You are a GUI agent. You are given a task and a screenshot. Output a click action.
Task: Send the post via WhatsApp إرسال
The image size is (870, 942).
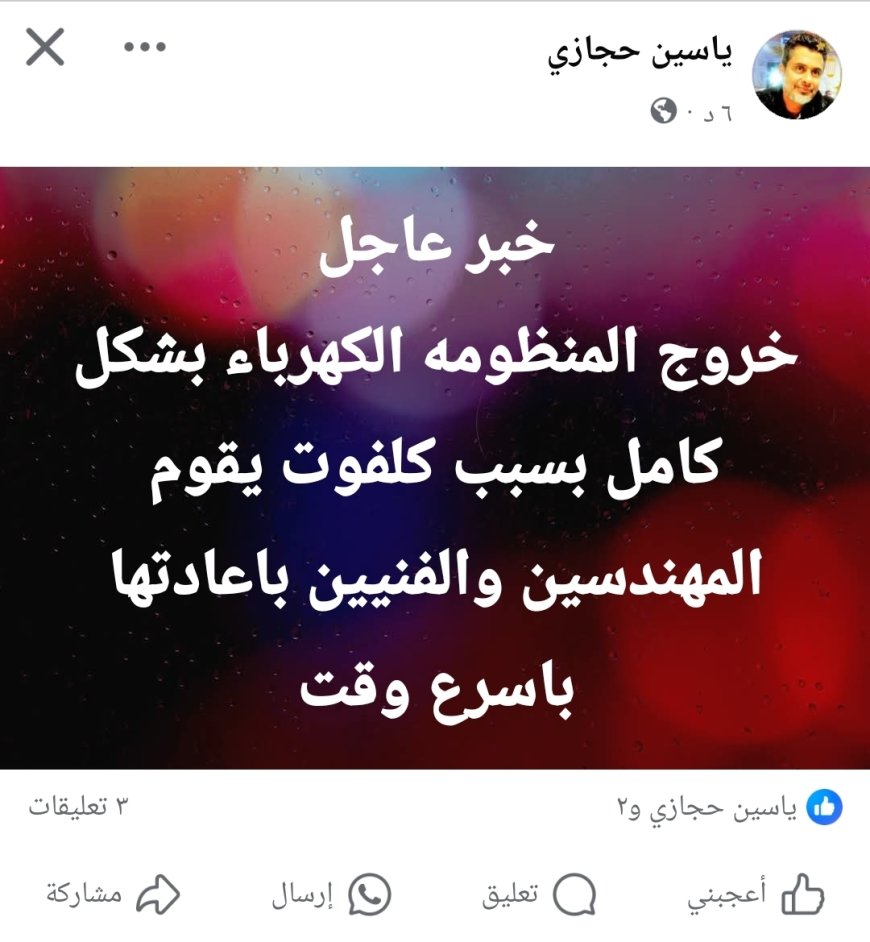331,895
